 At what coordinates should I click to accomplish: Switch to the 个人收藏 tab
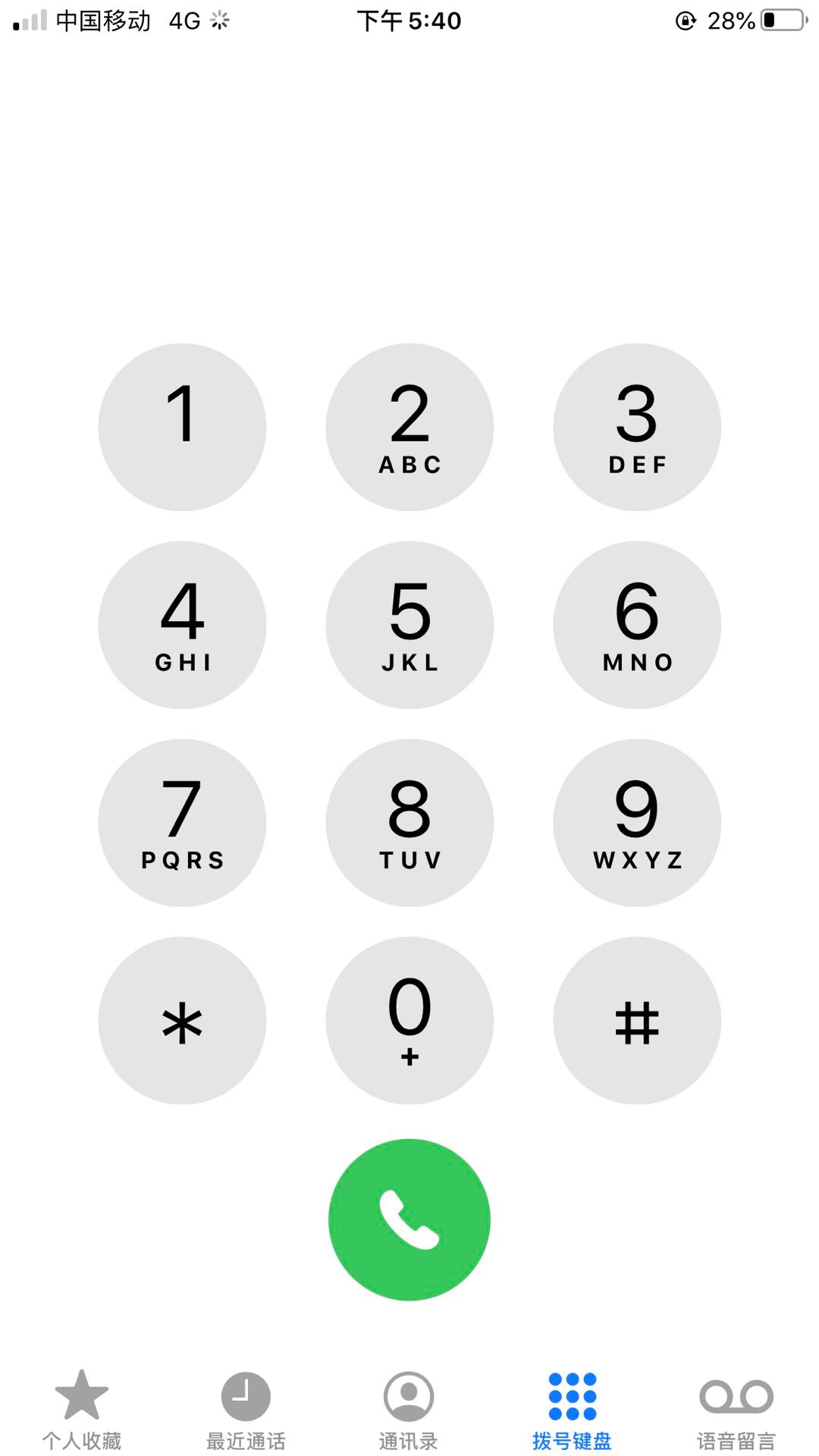82,1410
